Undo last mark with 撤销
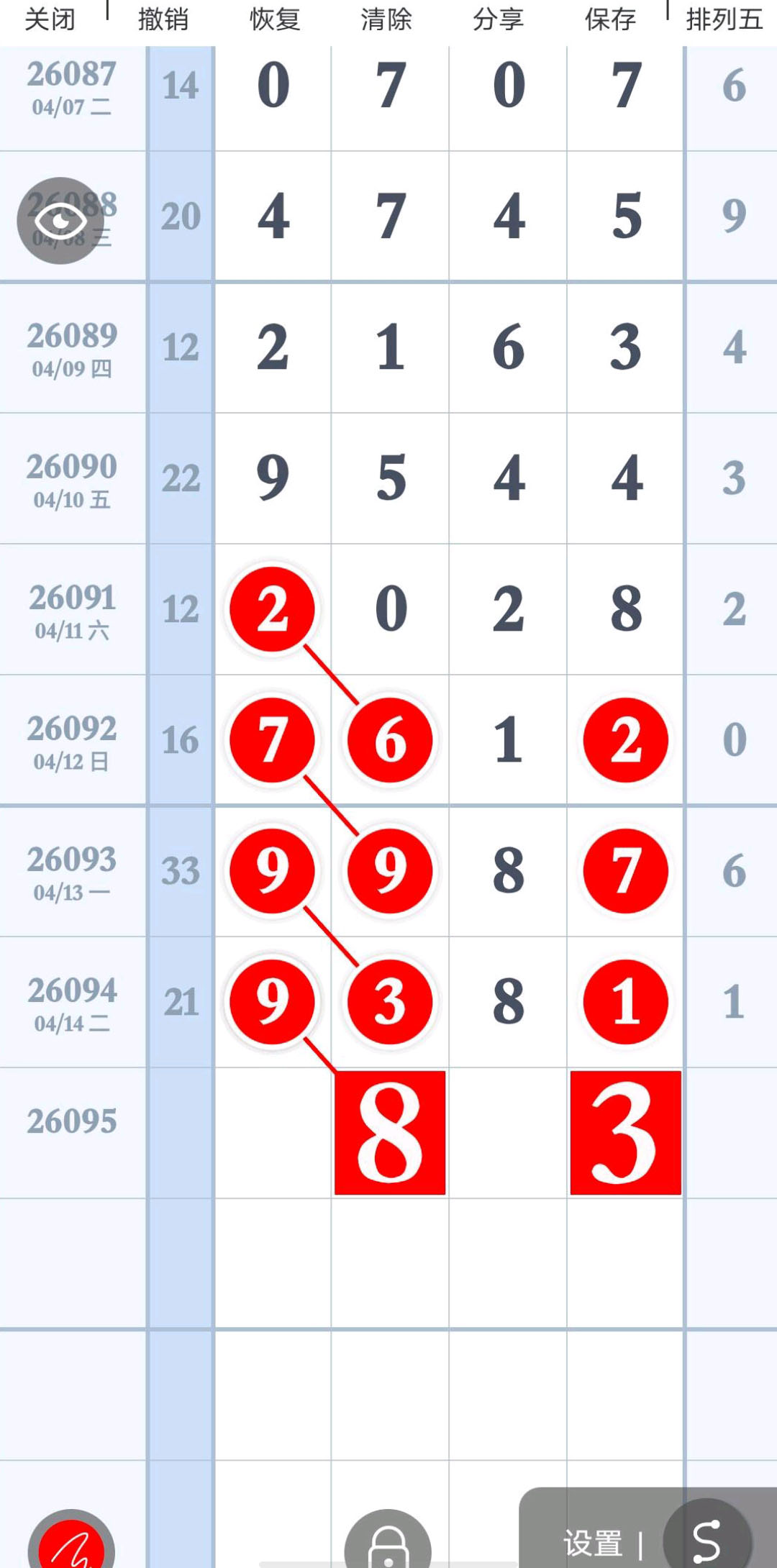The width and height of the screenshot is (777, 1568). coord(163,19)
